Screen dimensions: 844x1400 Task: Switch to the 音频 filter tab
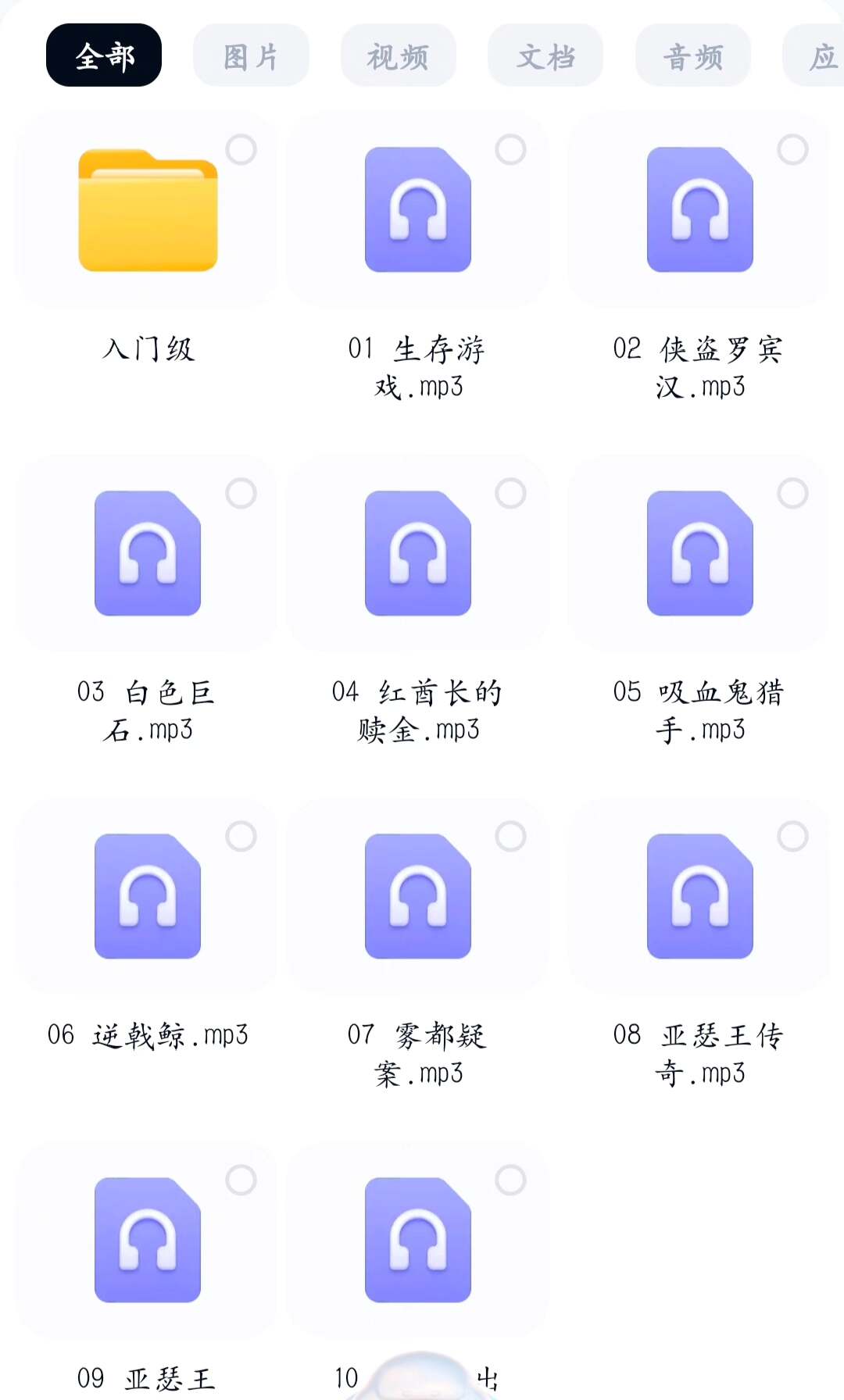[x=692, y=55]
